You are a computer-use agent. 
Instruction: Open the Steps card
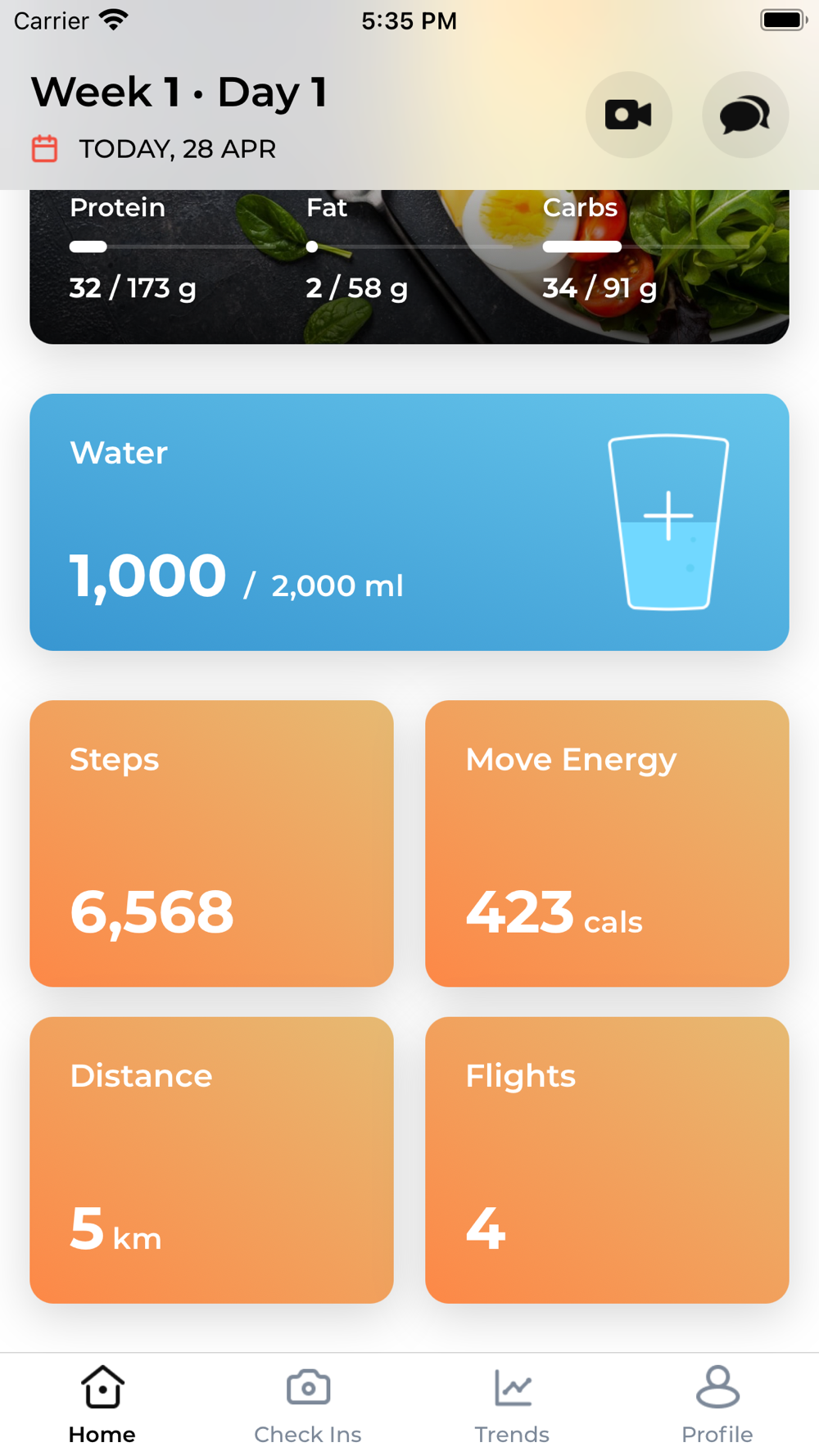tap(211, 843)
